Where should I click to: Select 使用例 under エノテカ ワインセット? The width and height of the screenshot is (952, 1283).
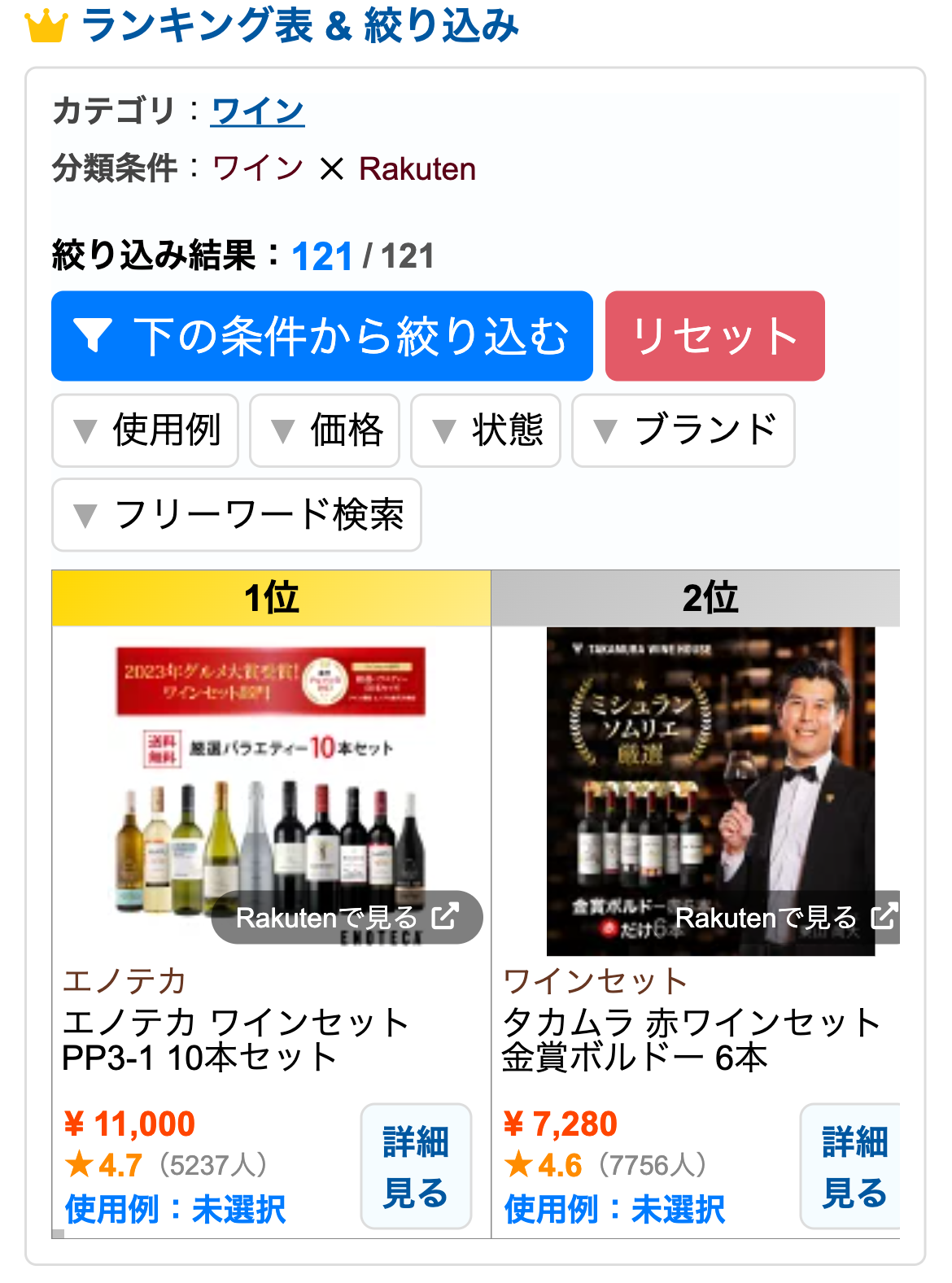pyautogui.click(x=175, y=1209)
